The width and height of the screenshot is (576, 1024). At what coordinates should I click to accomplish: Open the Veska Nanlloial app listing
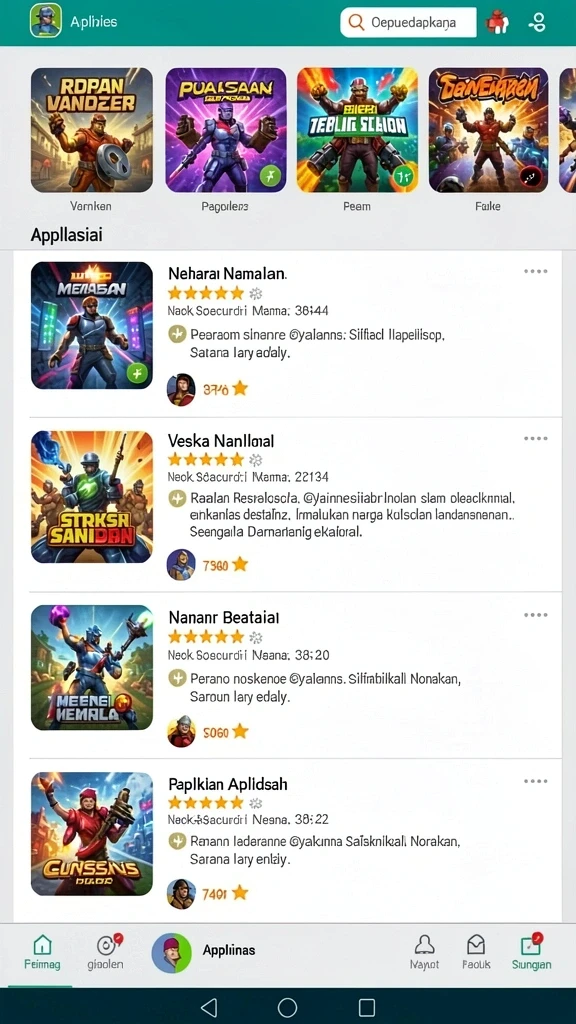pos(287,505)
